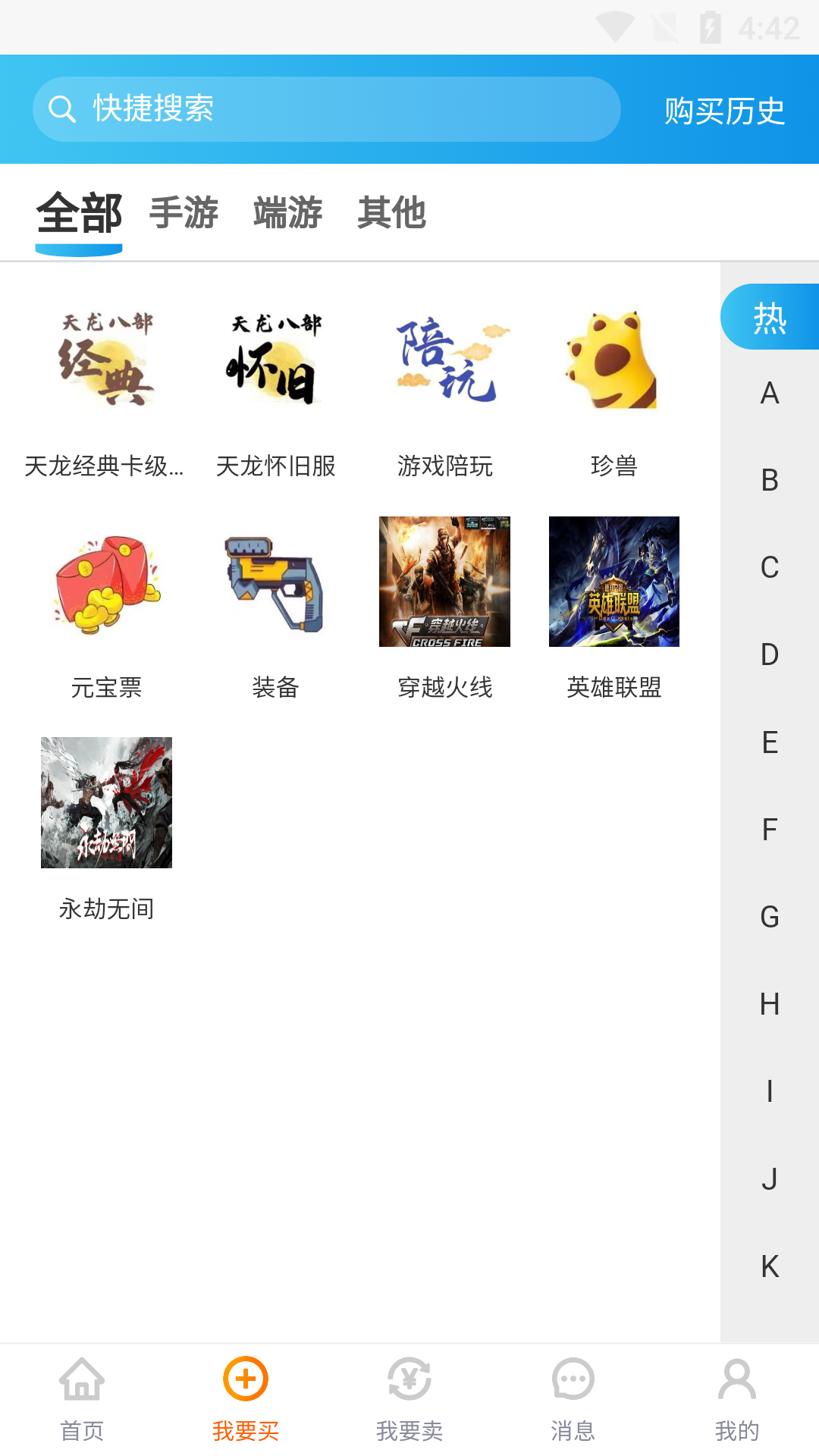Open the 天龙经典卡级 category icon
This screenshot has width=819, height=1456.
pos(106,362)
